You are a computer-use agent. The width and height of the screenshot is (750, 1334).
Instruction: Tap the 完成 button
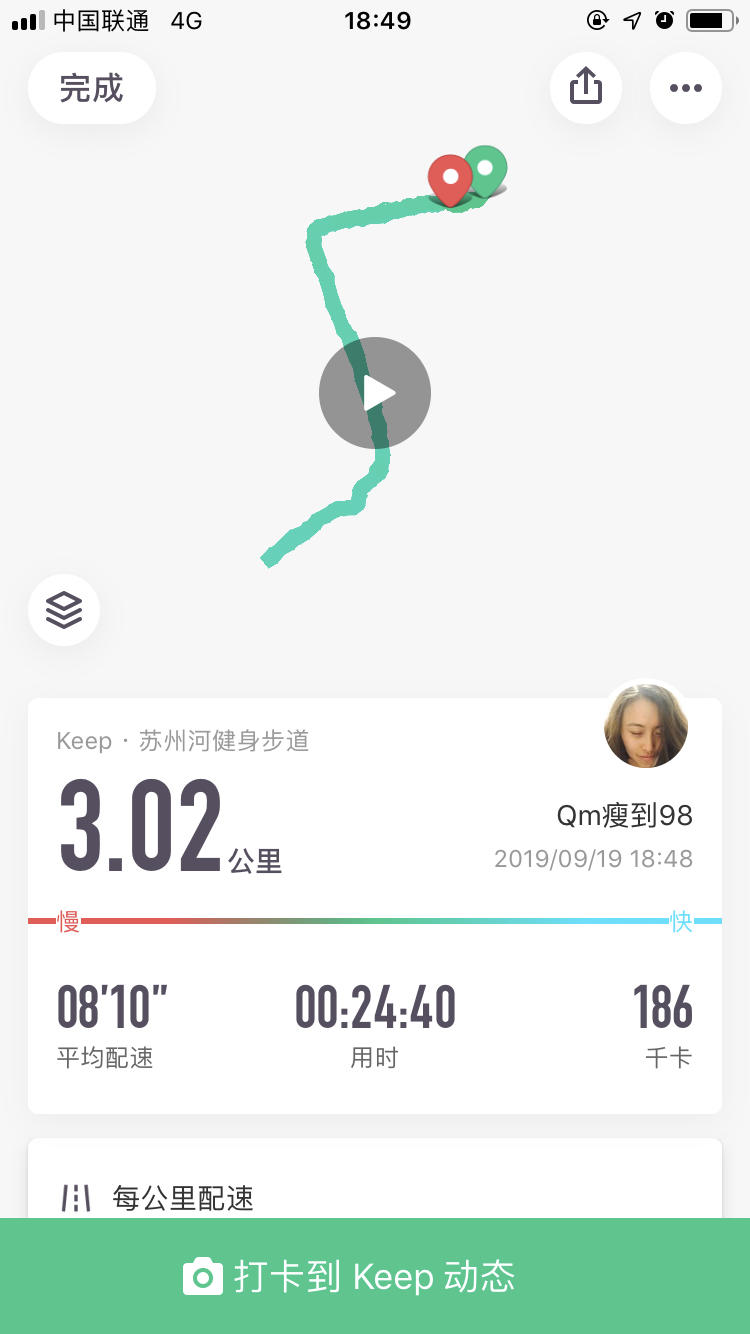(91, 88)
